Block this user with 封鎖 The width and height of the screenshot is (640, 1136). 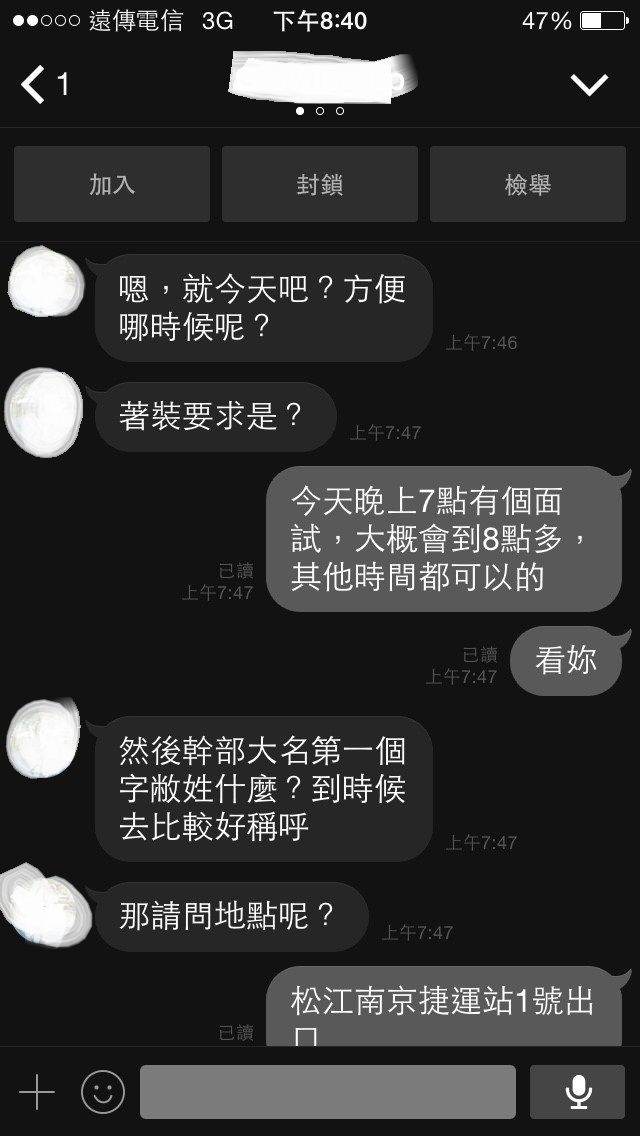point(320,184)
